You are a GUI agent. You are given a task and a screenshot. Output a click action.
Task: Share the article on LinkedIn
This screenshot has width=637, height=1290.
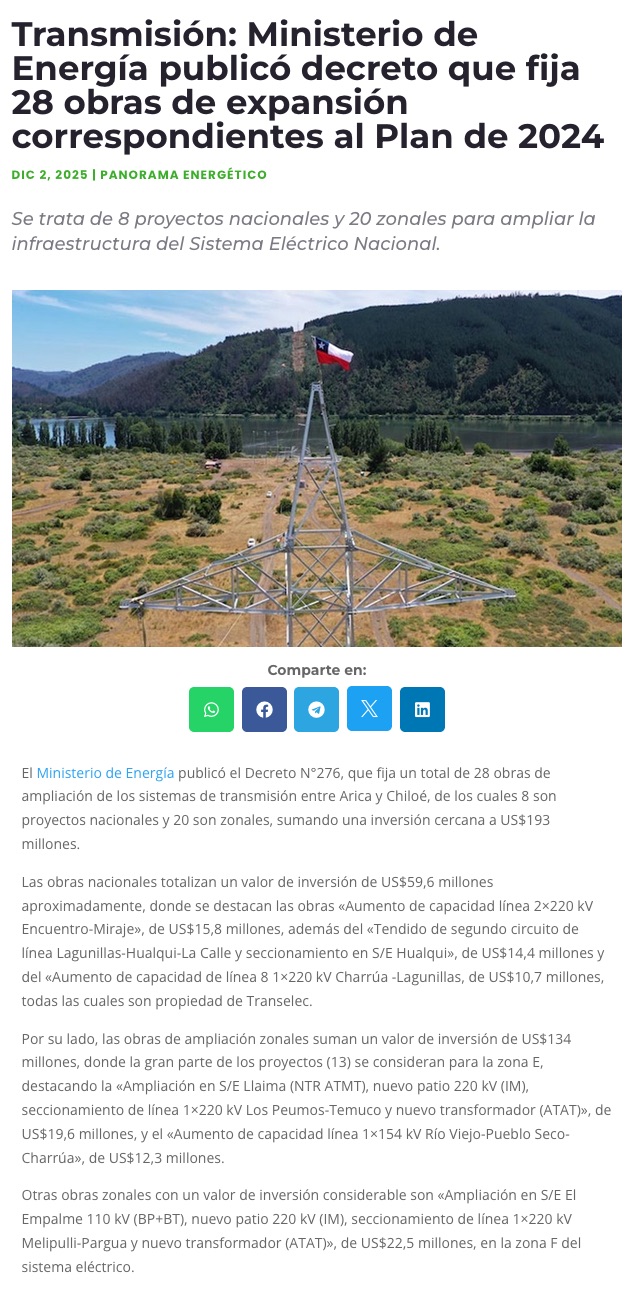click(x=422, y=709)
